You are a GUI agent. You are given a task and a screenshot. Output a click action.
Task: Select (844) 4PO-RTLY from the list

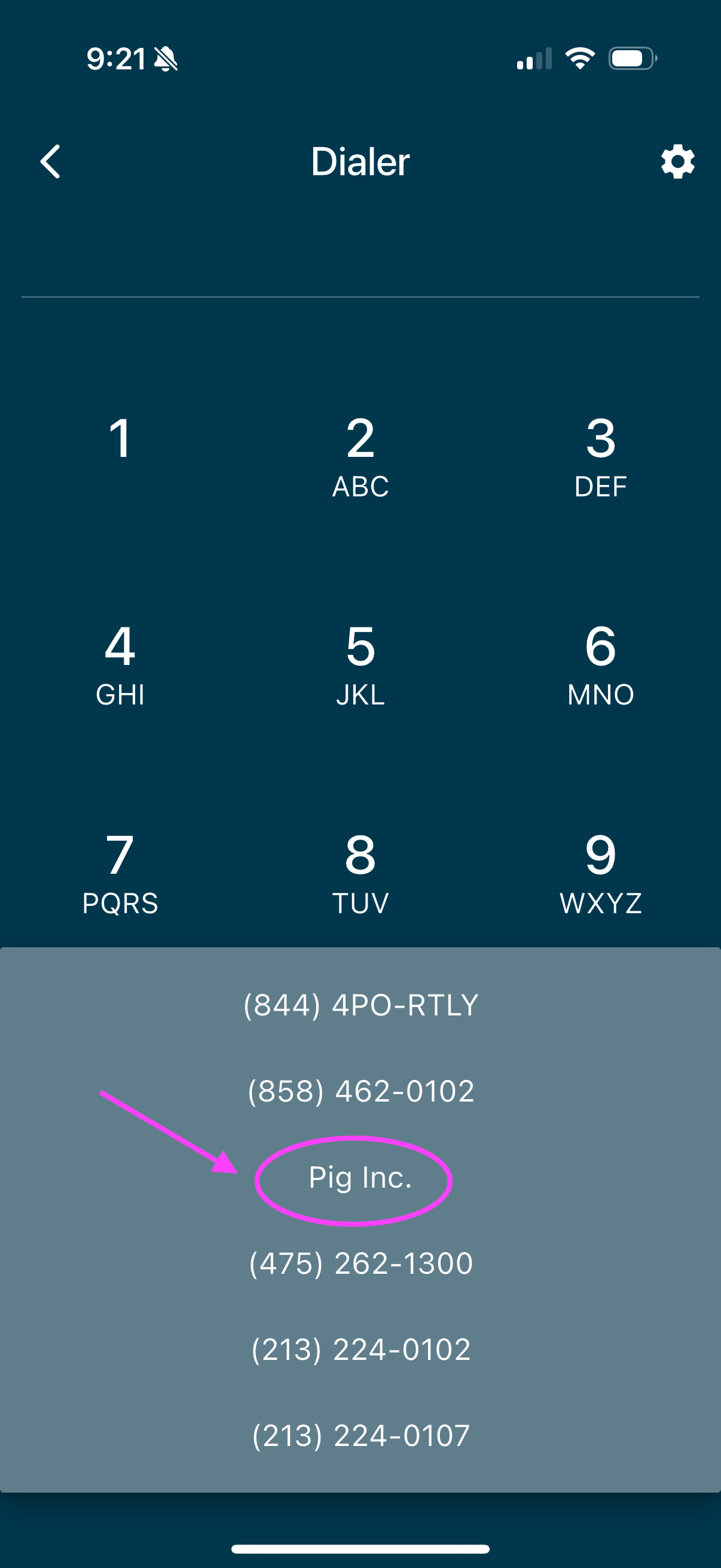360,1005
